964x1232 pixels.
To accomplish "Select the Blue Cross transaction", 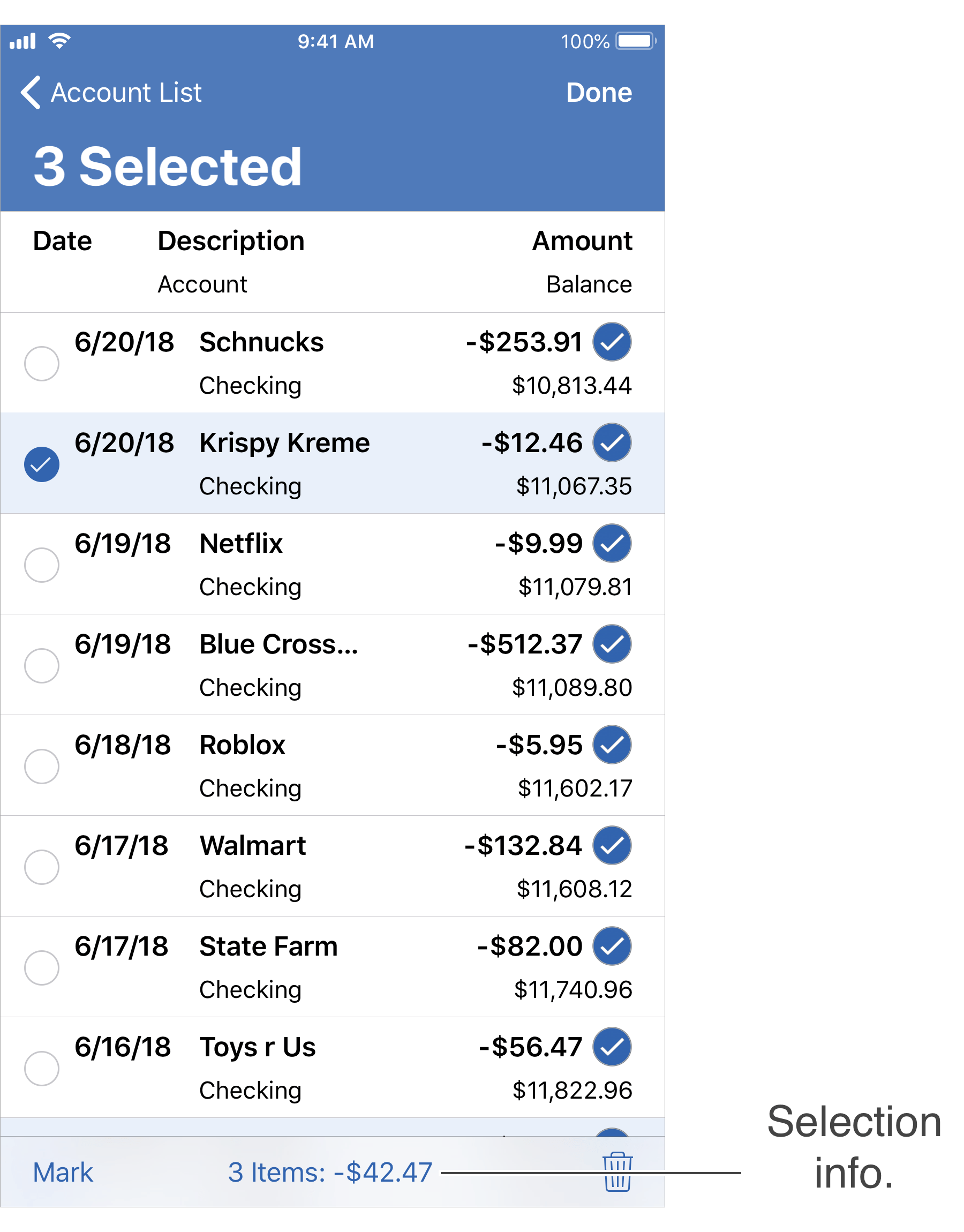I will 42,665.
